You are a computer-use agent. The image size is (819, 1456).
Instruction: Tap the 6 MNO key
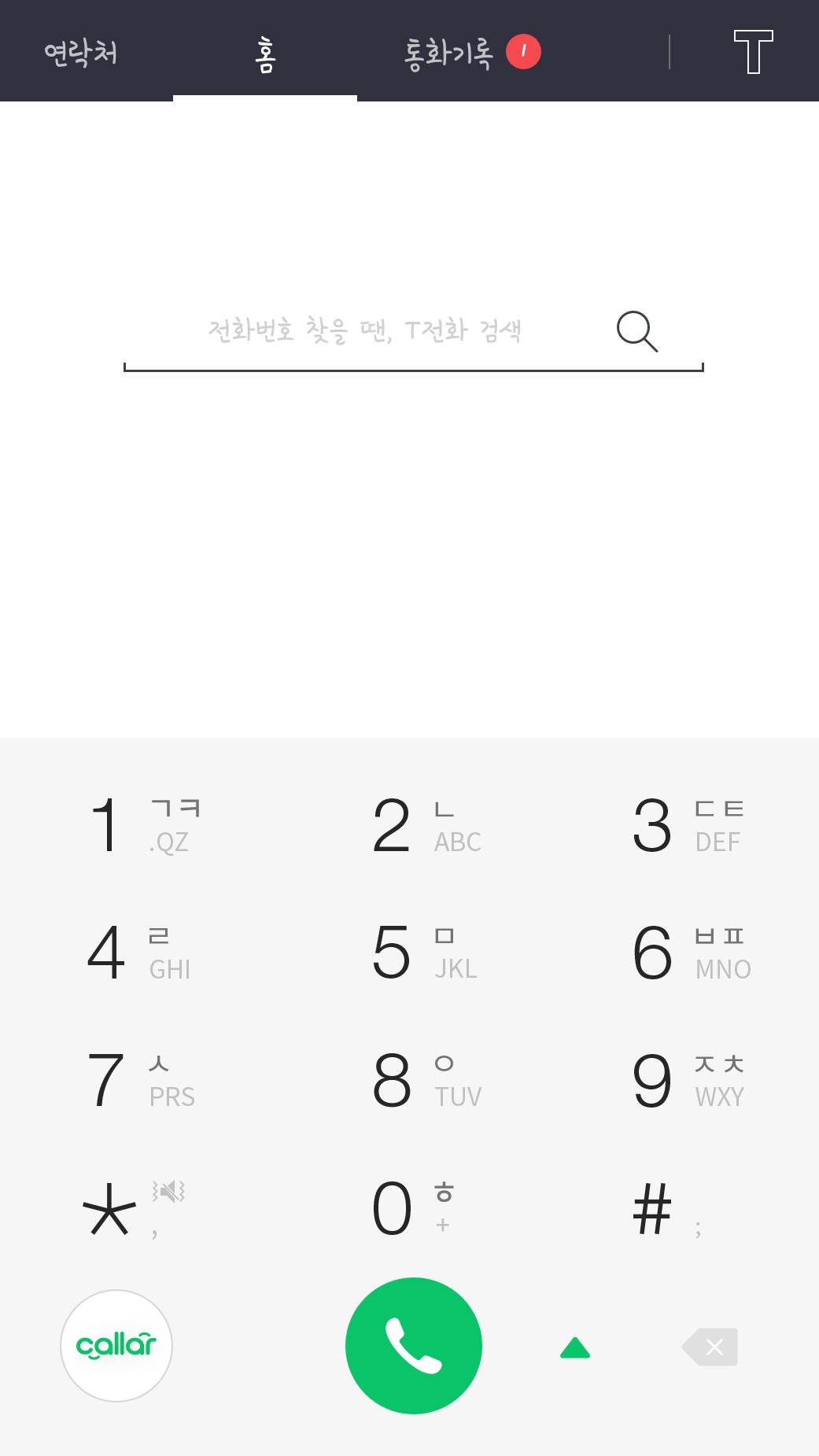pos(689,953)
